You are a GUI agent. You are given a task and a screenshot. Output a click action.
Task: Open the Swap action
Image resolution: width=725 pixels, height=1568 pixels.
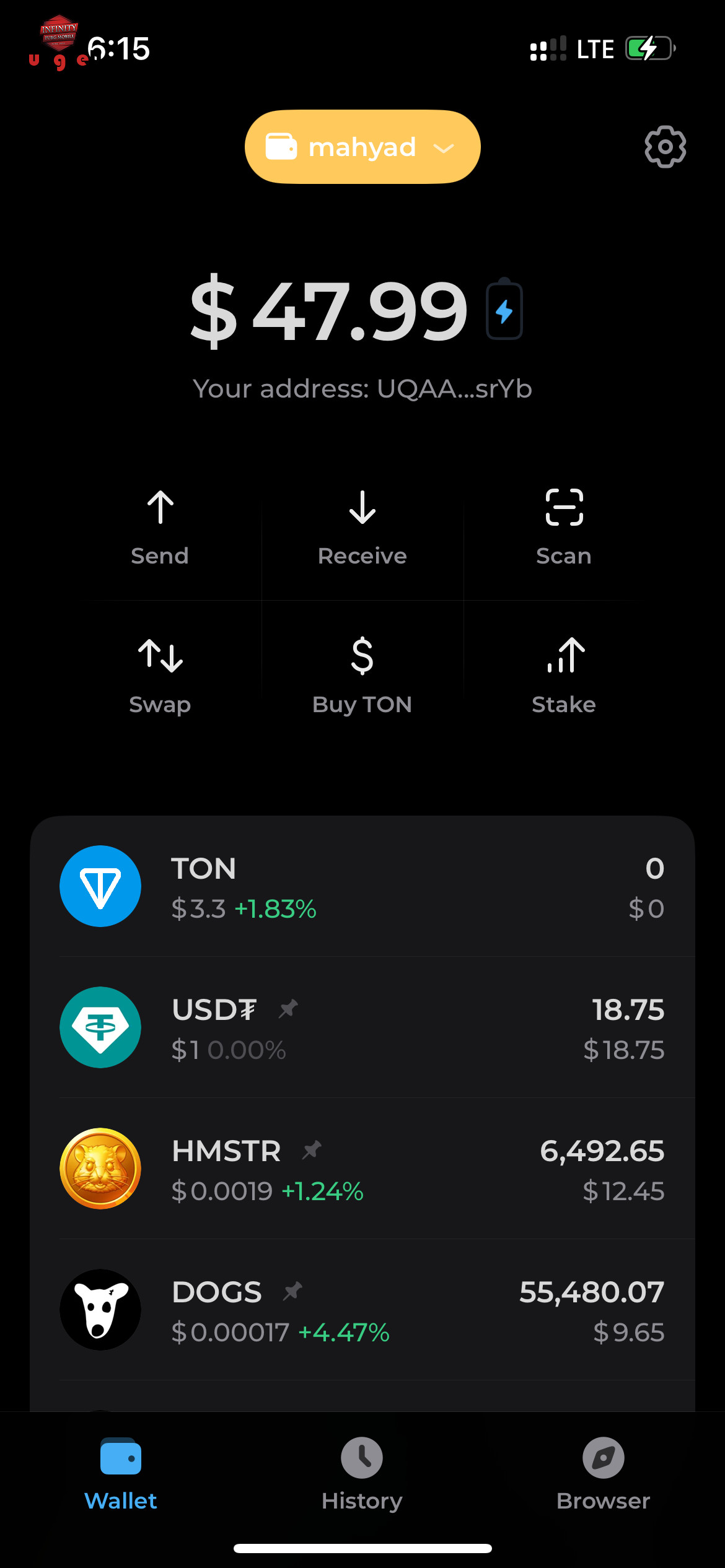point(160,677)
